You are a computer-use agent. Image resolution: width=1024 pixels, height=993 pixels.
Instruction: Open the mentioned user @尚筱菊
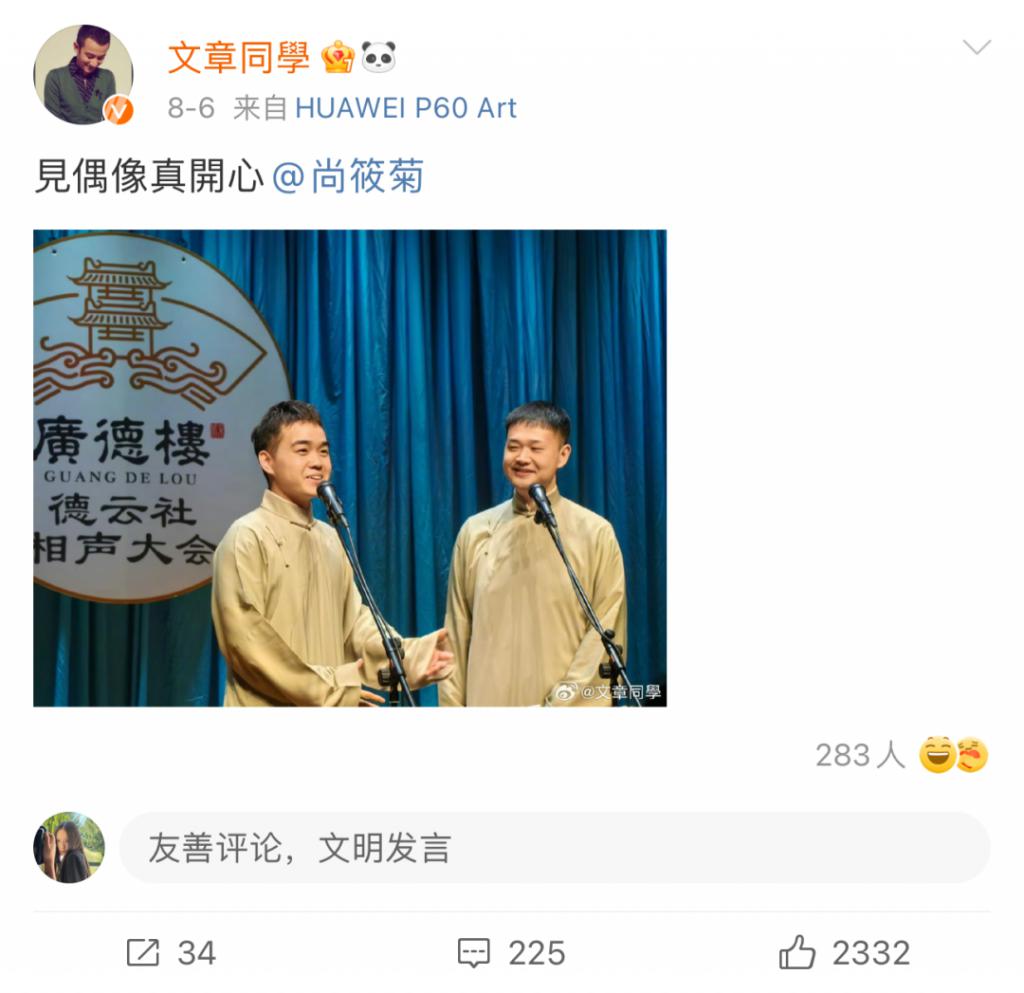point(348,177)
